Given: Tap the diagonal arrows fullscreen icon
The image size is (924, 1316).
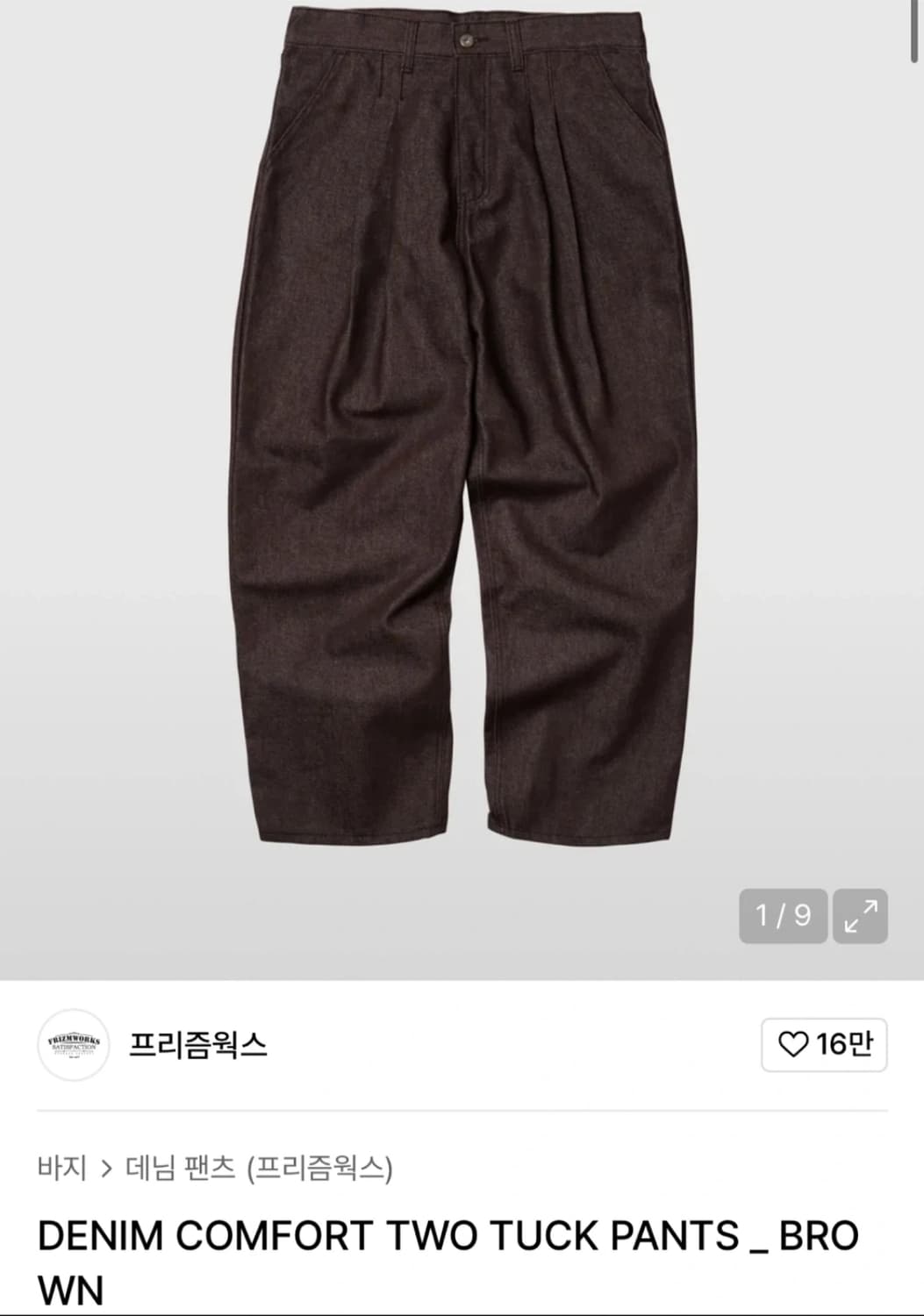Looking at the screenshot, I should (861, 917).
